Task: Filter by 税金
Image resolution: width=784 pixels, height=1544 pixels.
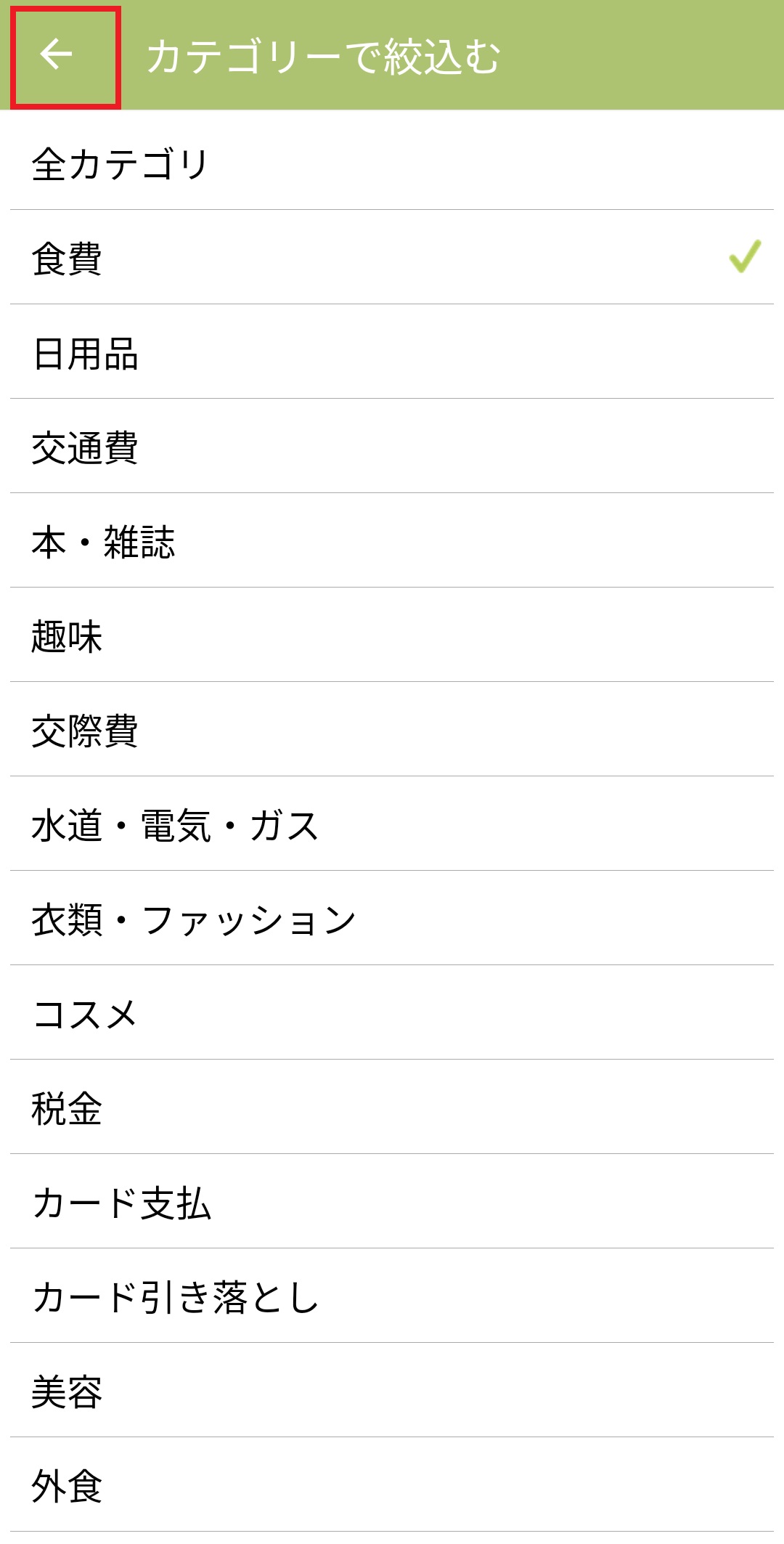Action: click(67, 1108)
